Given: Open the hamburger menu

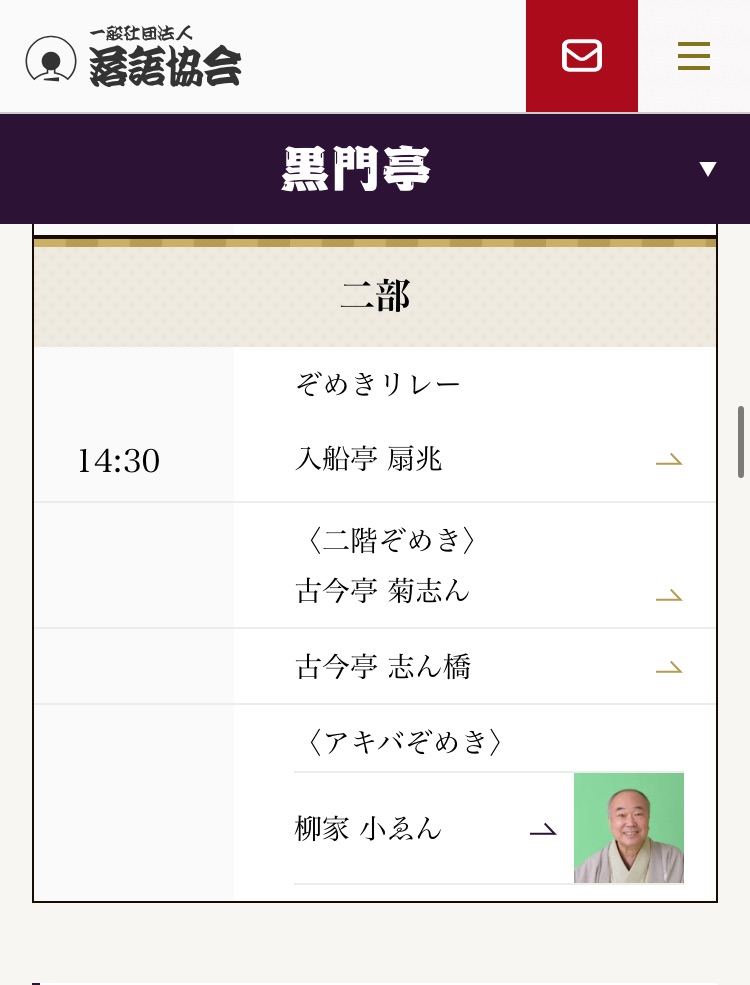Looking at the screenshot, I should [693, 56].
